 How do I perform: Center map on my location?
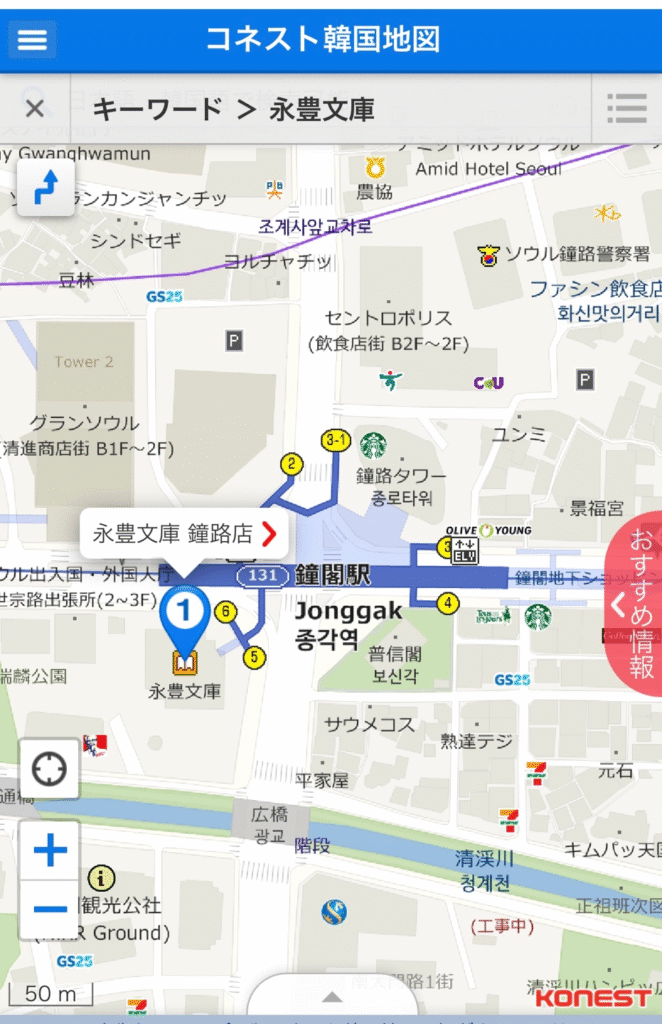pos(49,770)
